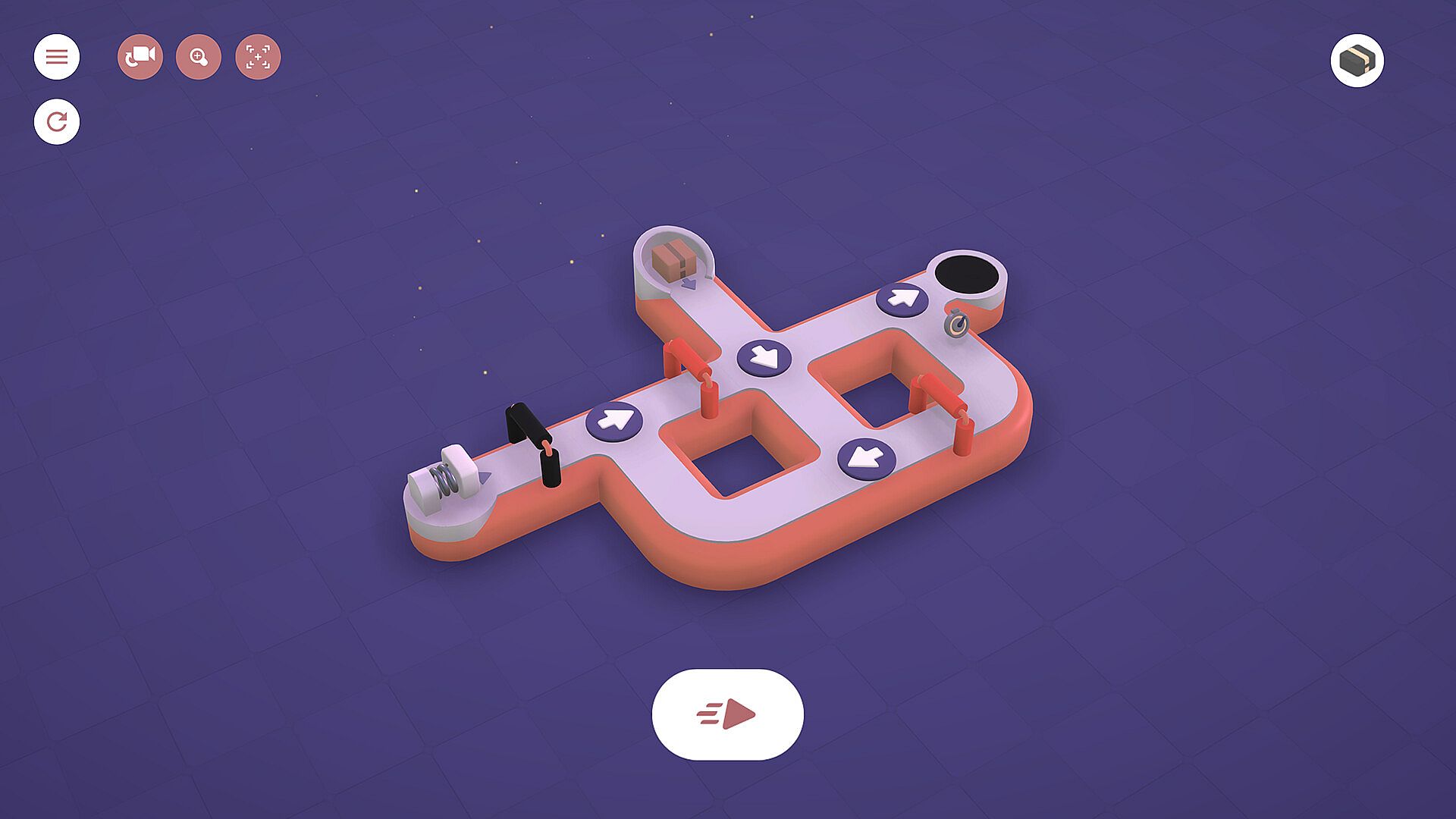
Task: Tap the arrow tile beside the black hole
Action: (902, 299)
